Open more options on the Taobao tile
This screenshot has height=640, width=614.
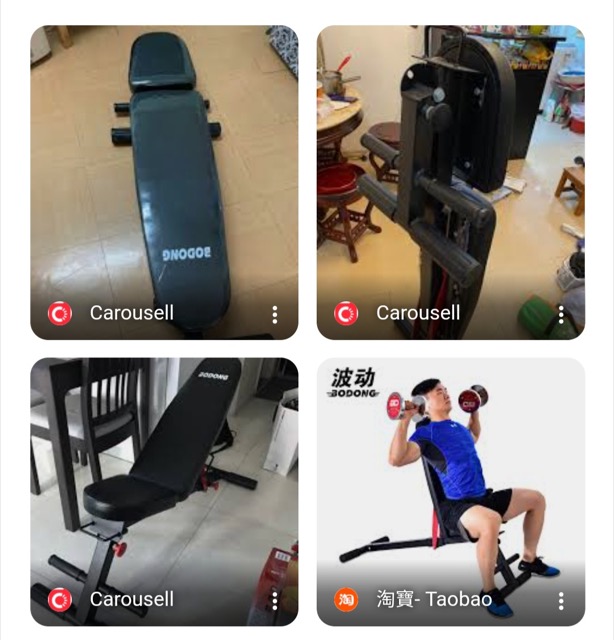561,600
